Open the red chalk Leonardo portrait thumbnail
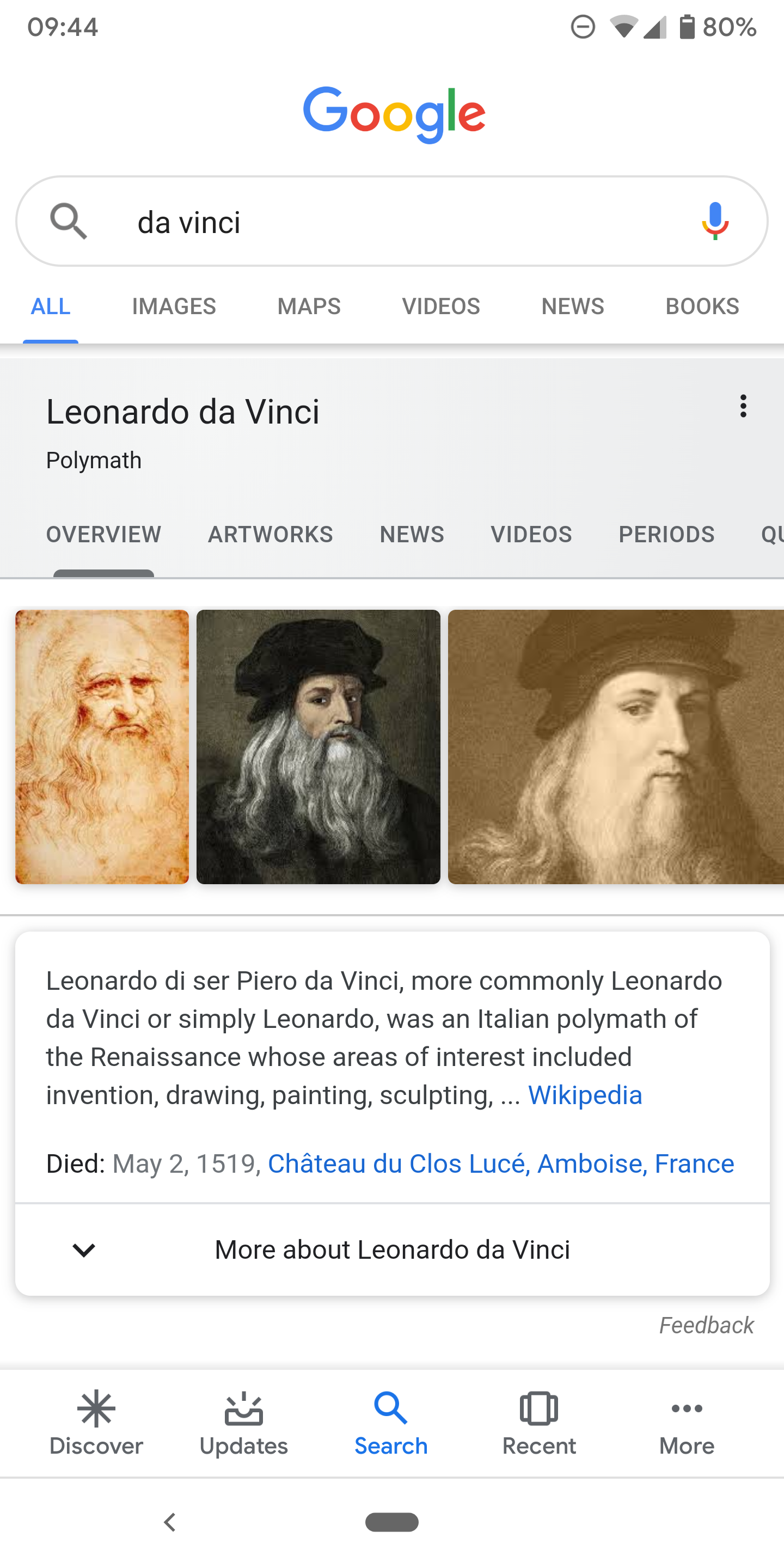Screen dimensions: 784x1568 (102, 749)
